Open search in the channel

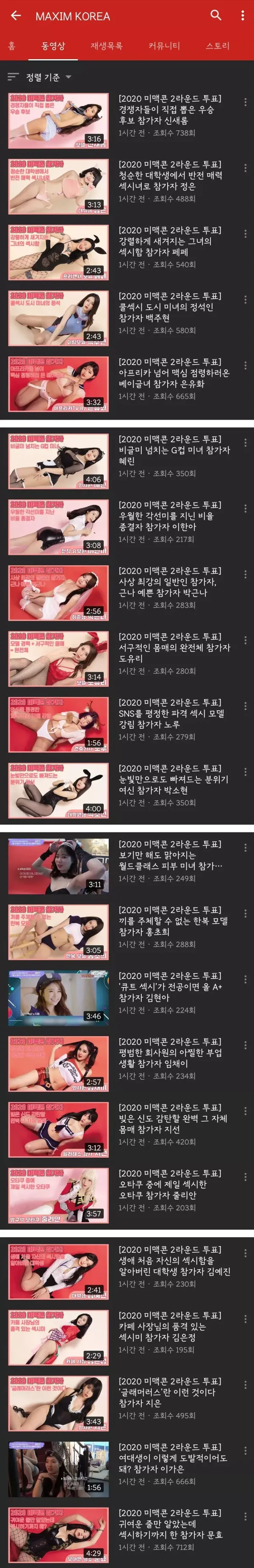click(215, 16)
